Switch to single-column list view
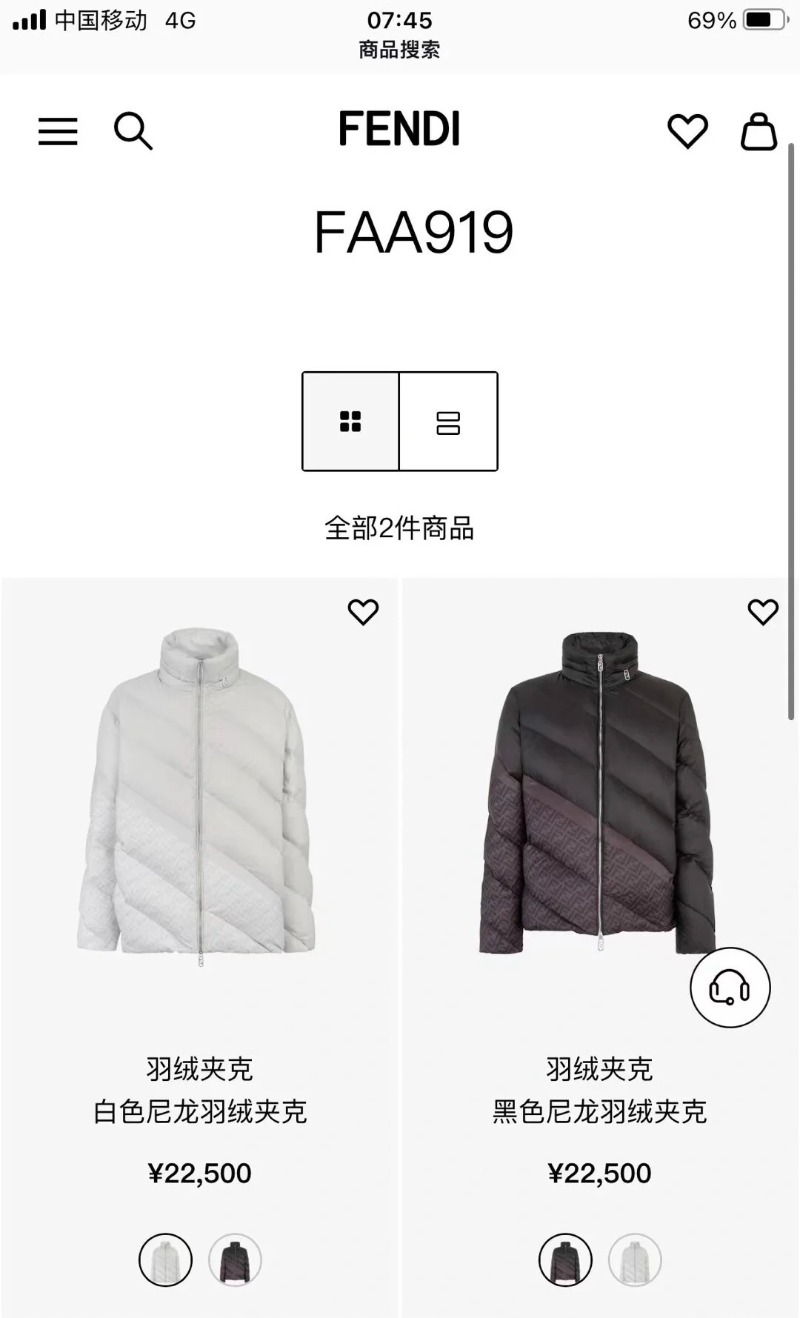800x1318 pixels. pyautogui.click(x=448, y=421)
